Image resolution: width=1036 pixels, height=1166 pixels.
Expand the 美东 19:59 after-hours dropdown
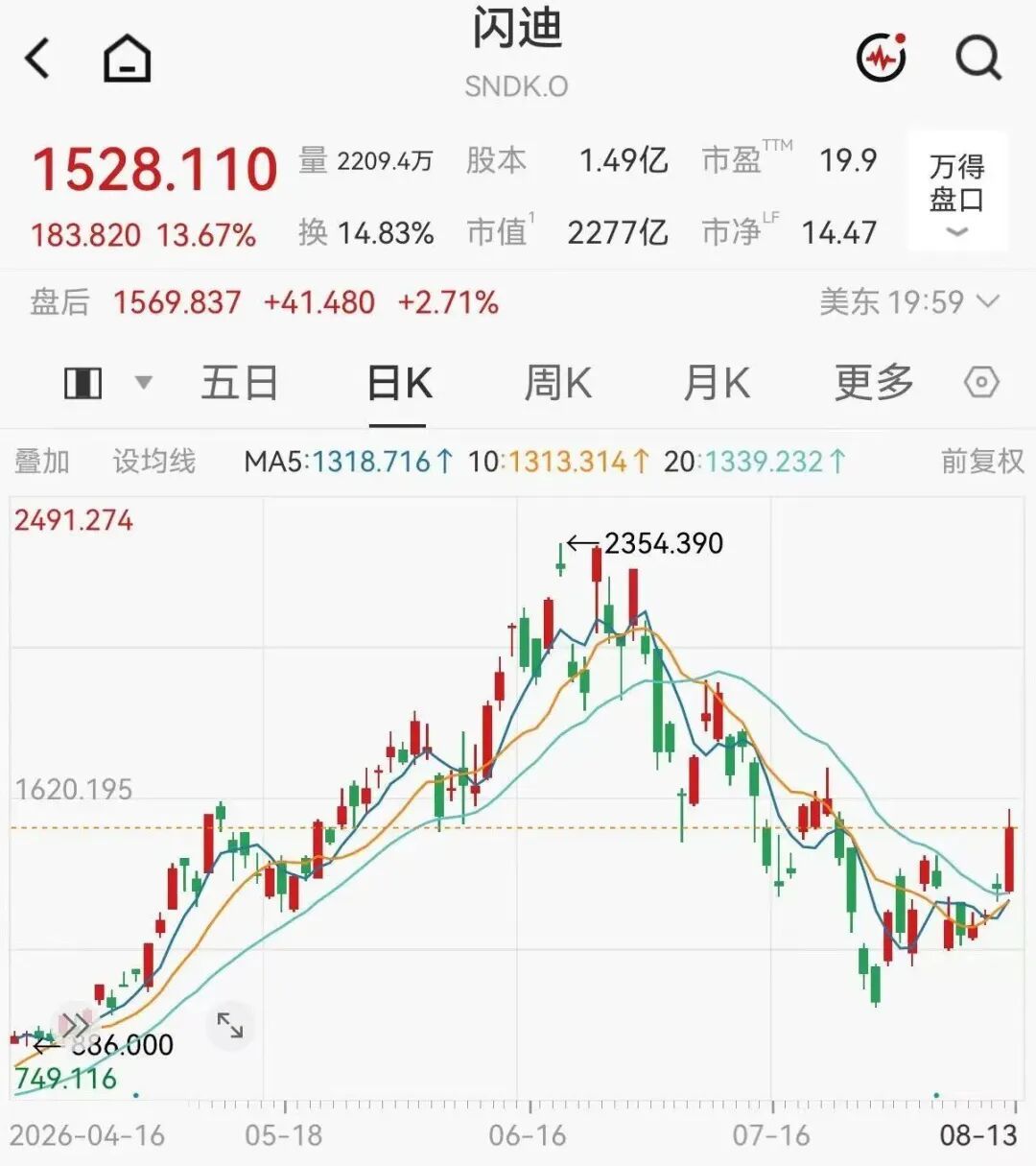[x=908, y=302]
